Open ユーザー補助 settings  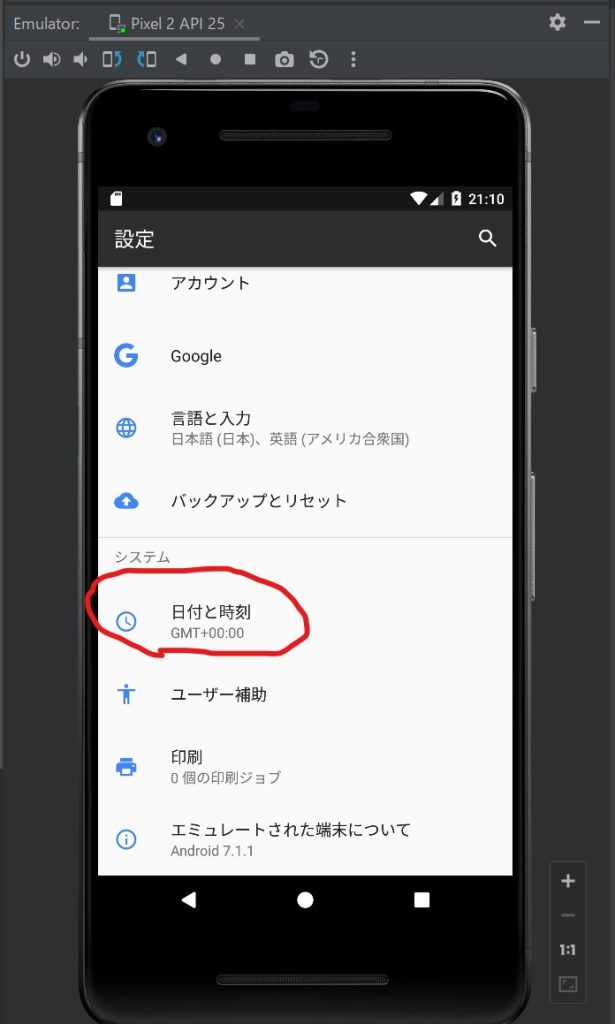(x=305, y=694)
